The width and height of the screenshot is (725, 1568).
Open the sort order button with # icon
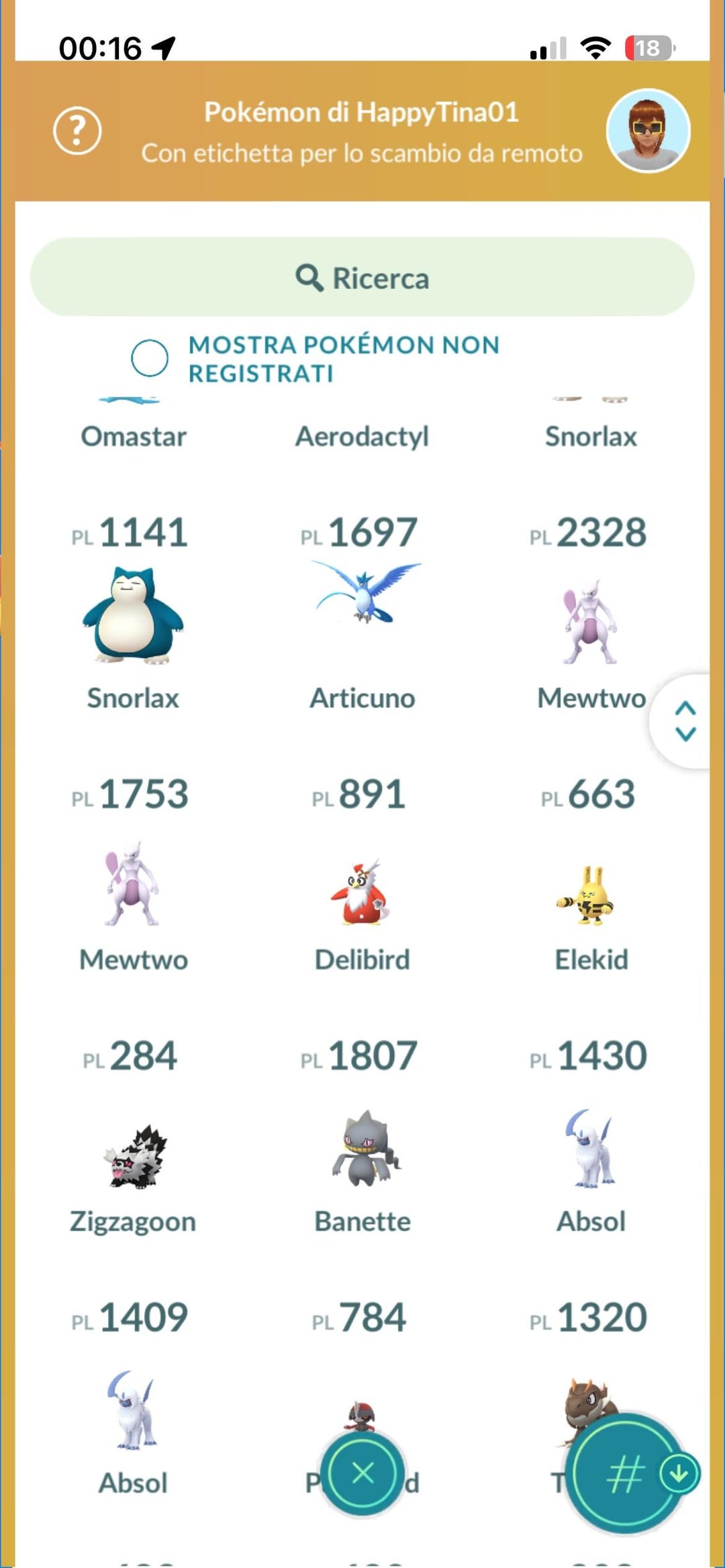click(x=626, y=1473)
